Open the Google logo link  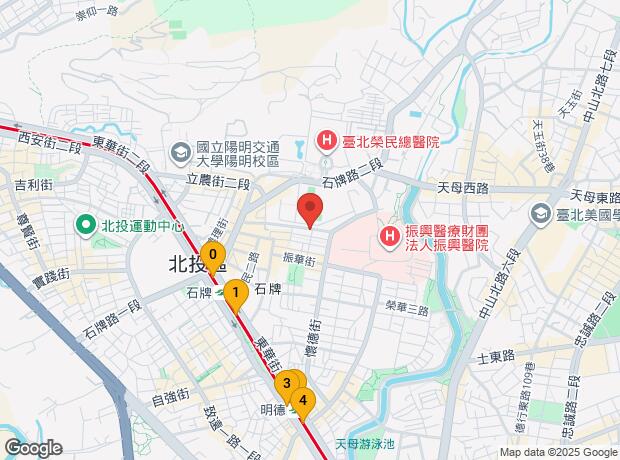click(33, 448)
